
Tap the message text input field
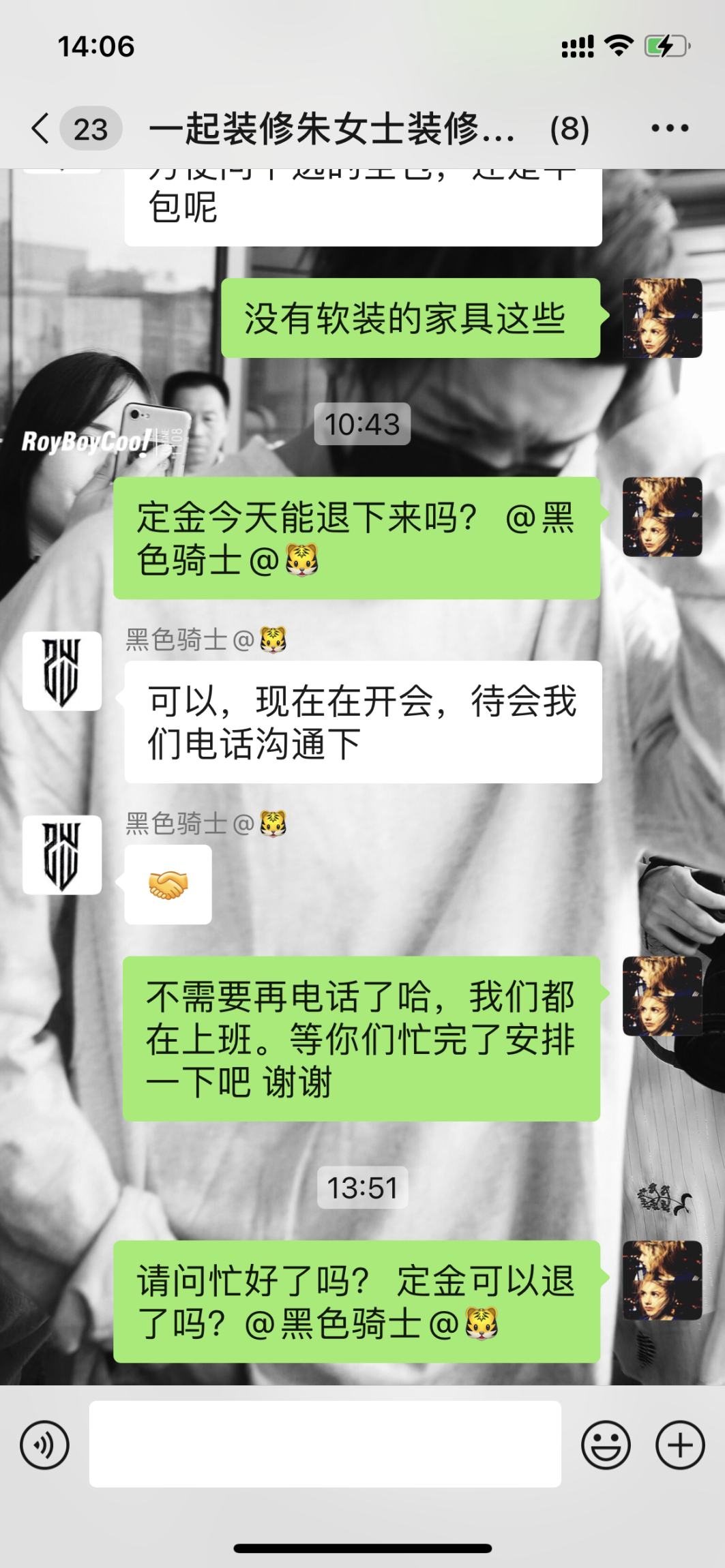tap(325, 1444)
